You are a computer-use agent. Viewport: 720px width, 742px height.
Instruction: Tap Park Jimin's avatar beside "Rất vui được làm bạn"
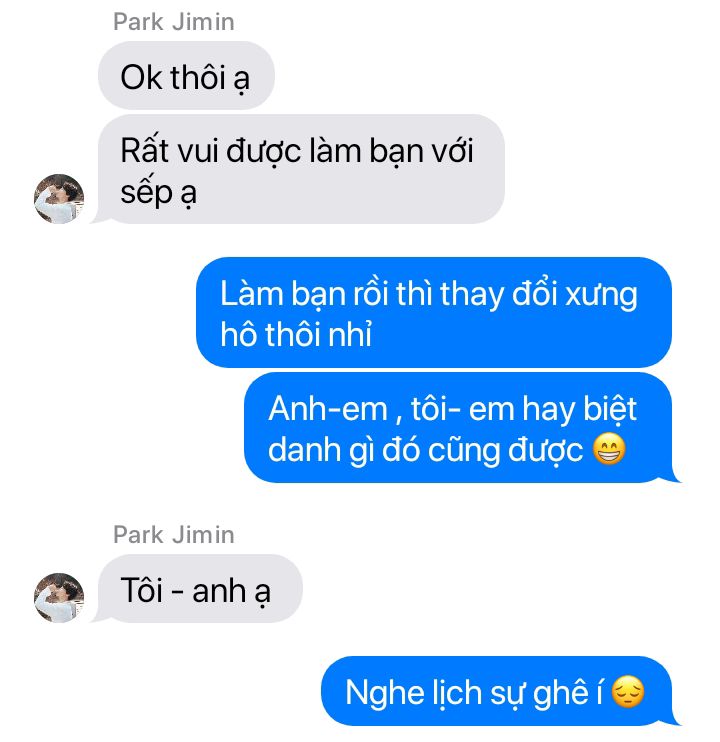pos(59,199)
